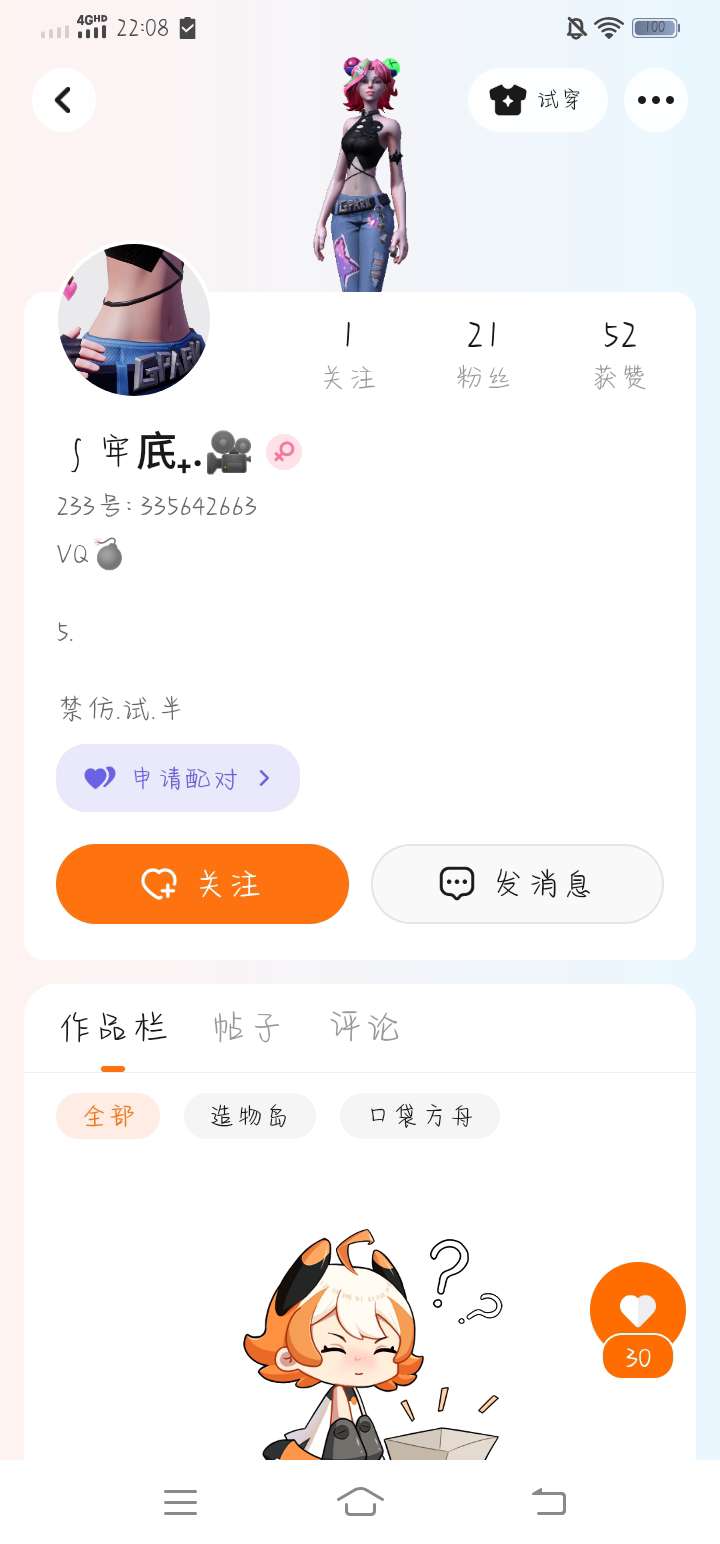Viewport: 720px width, 1544px height.
Task: Tap the system home button
Action: click(x=360, y=1502)
